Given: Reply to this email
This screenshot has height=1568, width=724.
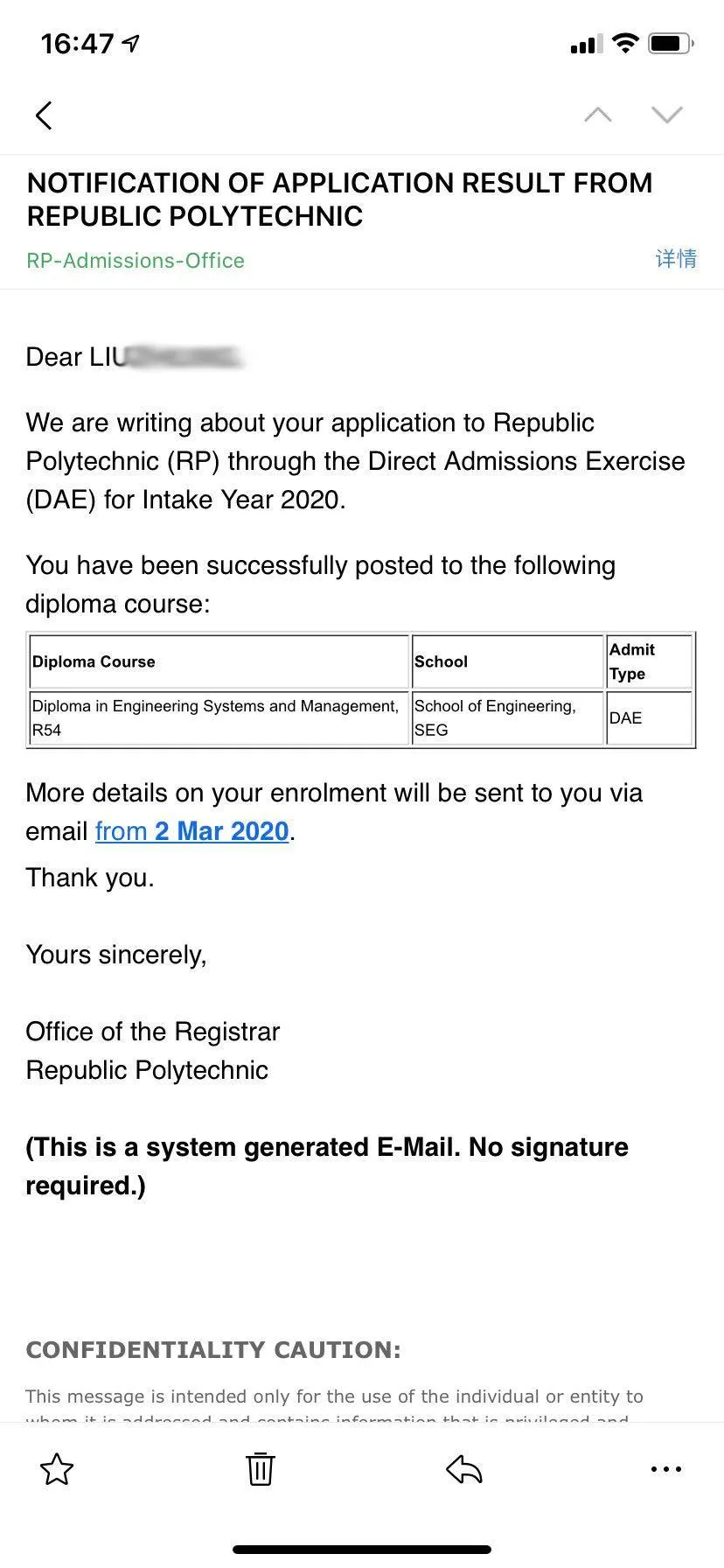Looking at the screenshot, I should (x=464, y=1469).
